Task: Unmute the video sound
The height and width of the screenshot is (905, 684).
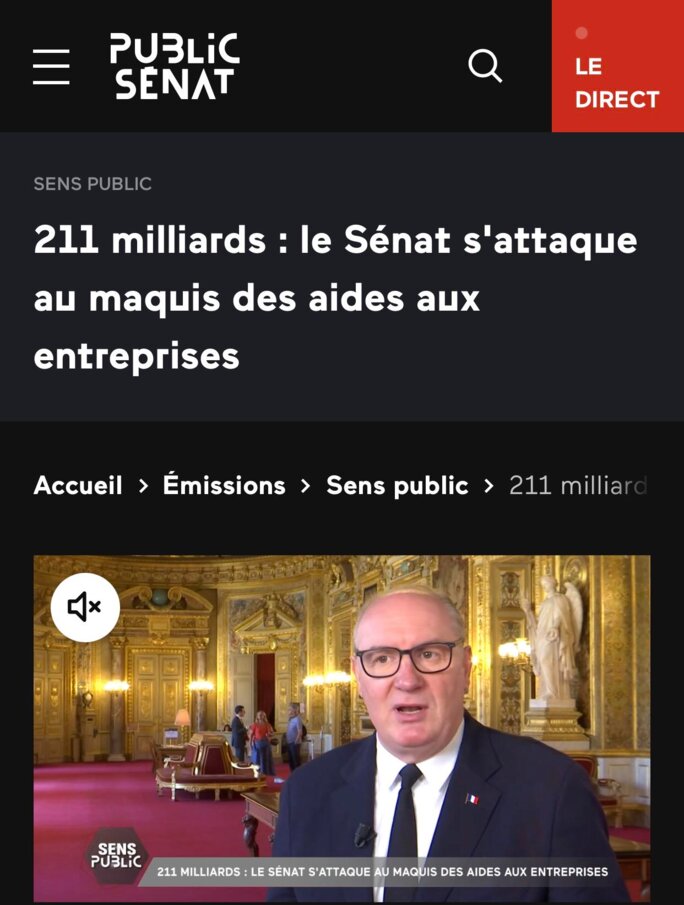Action: coord(85,607)
